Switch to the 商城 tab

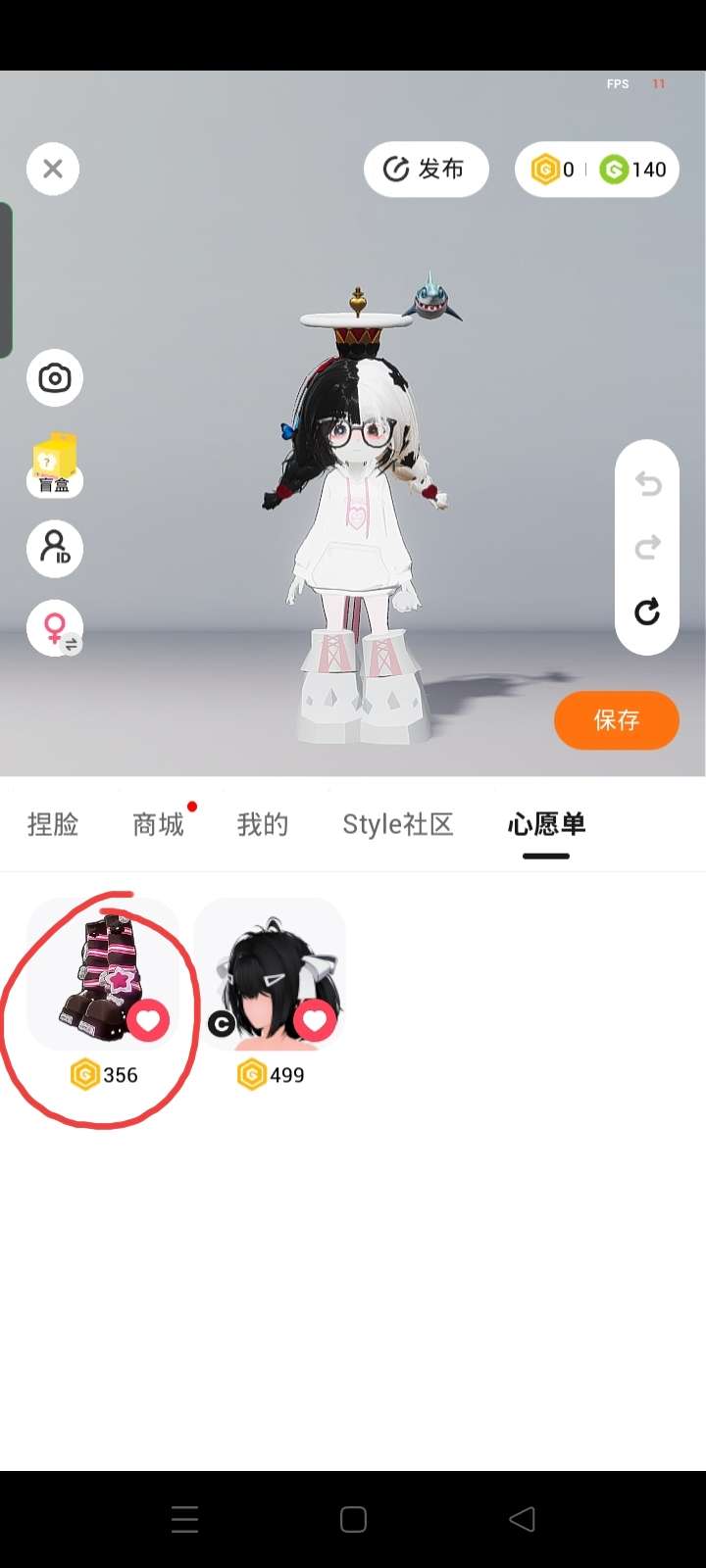158,825
